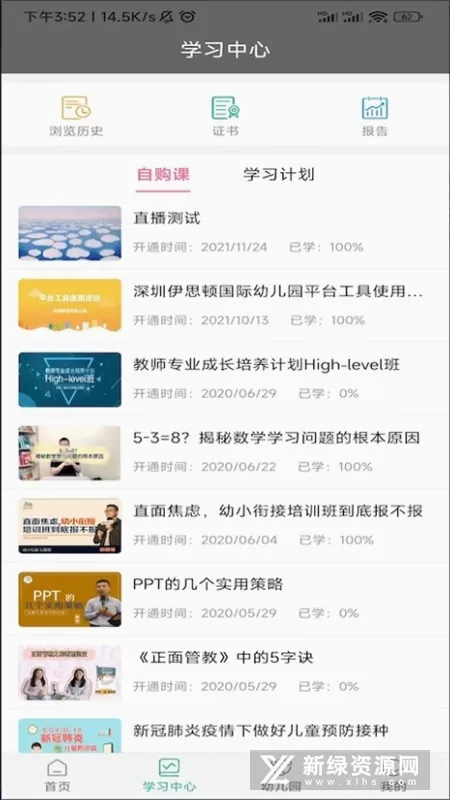Open the PPT的几个实用策略 course
450x800 pixels.
pos(225,599)
